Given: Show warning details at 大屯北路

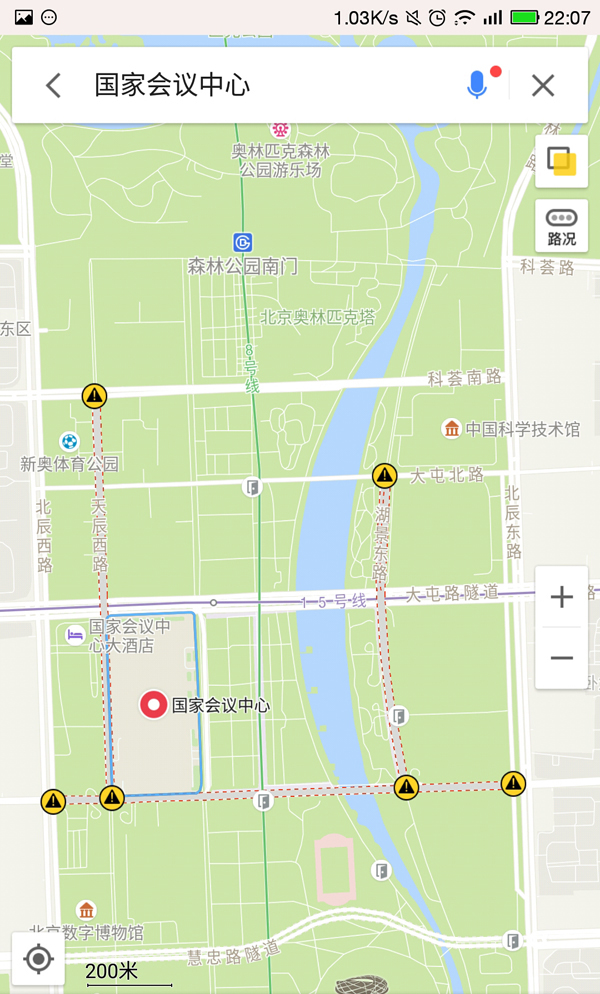Looking at the screenshot, I should [x=384, y=475].
